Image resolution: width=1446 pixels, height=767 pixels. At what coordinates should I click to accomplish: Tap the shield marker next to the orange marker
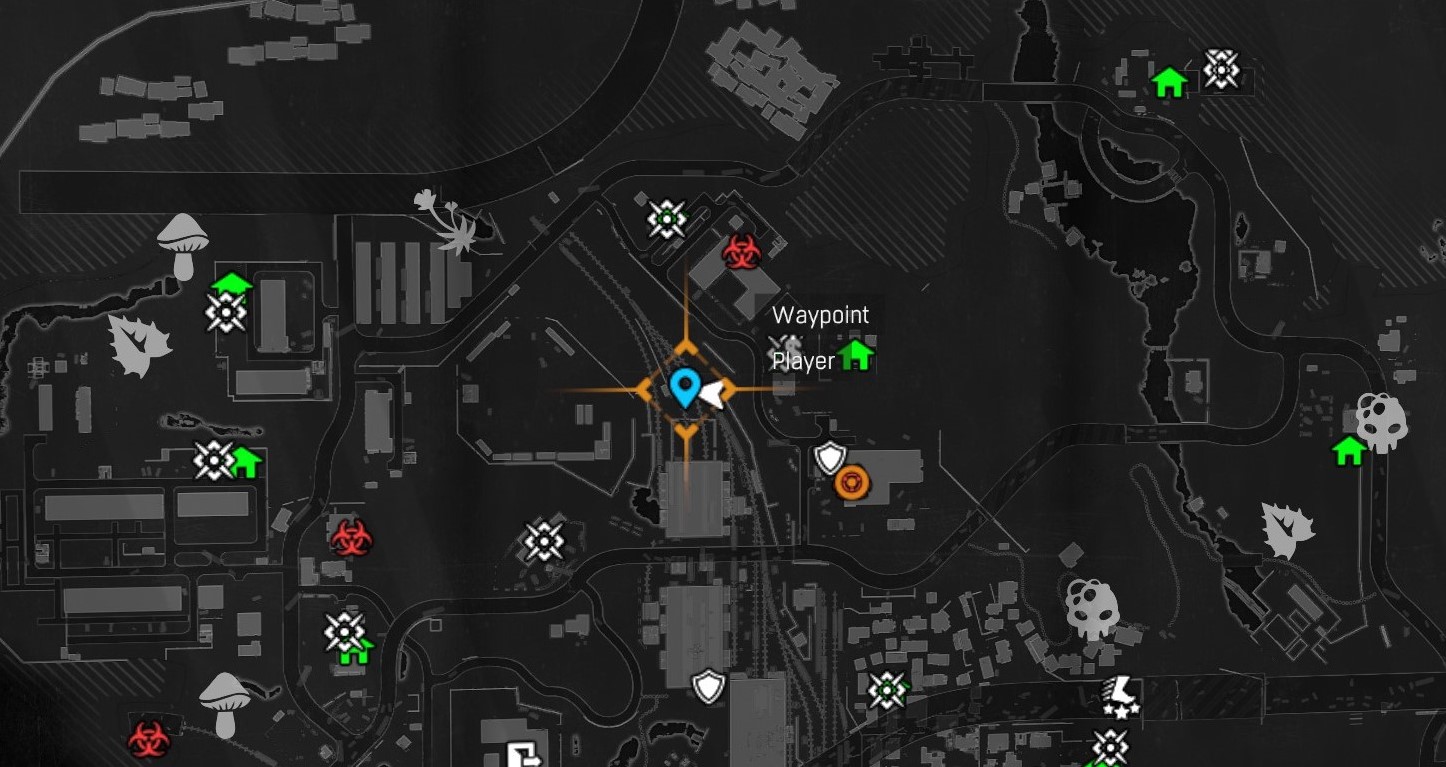(830, 458)
